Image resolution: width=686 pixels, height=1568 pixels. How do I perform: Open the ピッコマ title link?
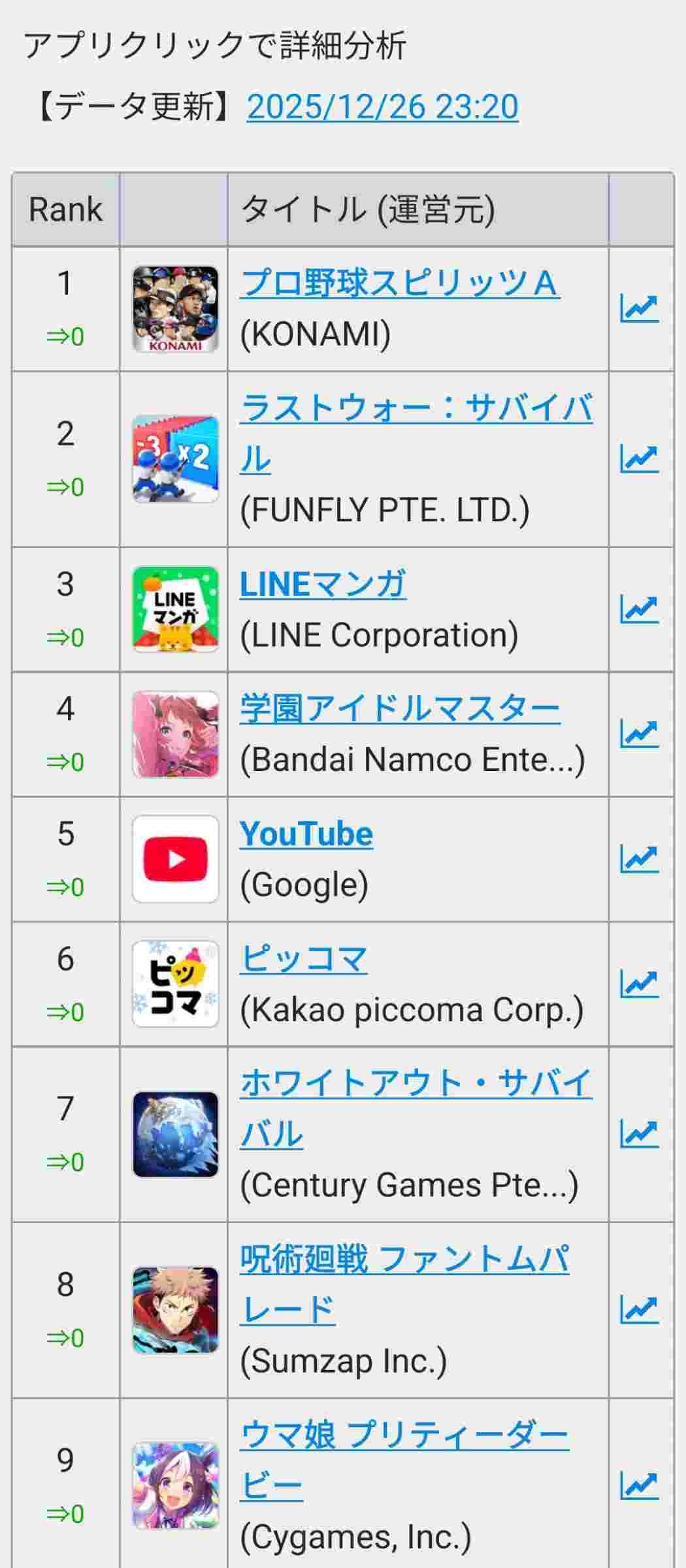[303, 959]
